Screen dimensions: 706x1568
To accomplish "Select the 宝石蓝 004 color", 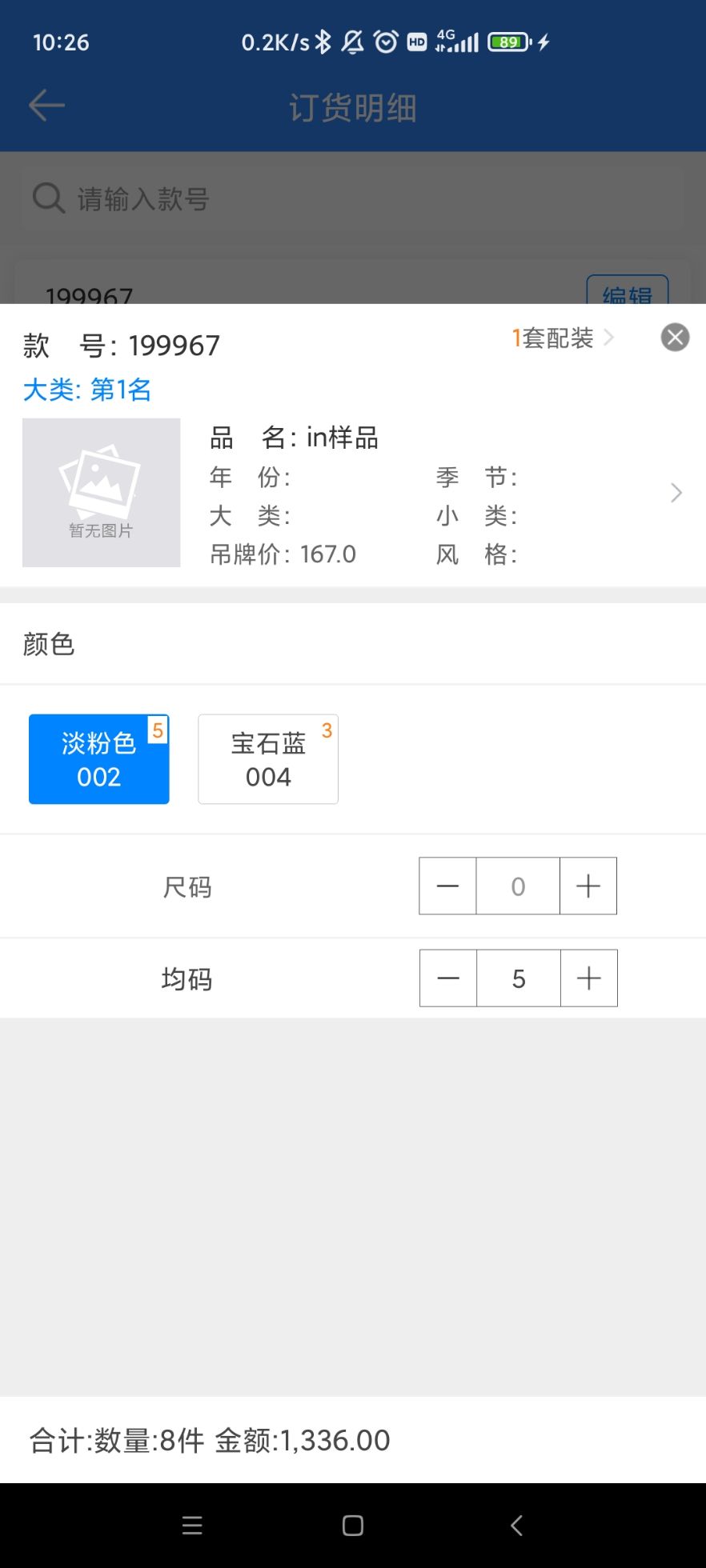I will (268, 759).
